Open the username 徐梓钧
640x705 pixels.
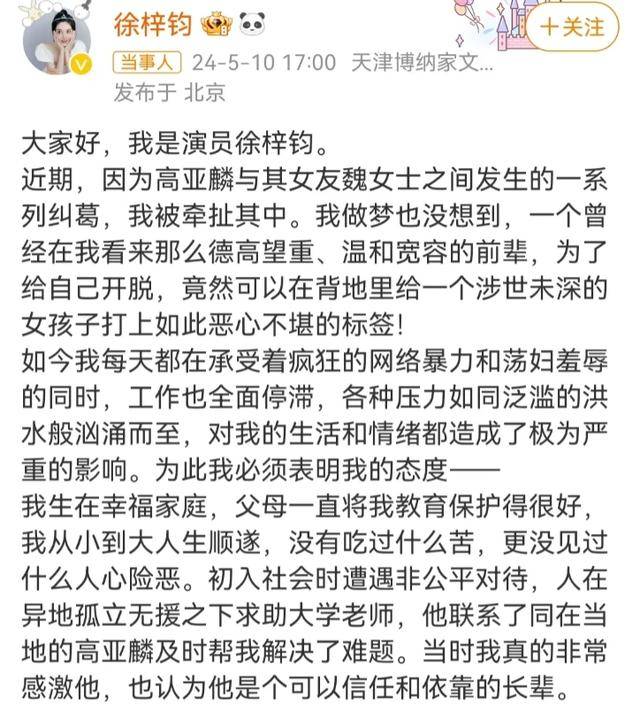click(x=154, y=24)
